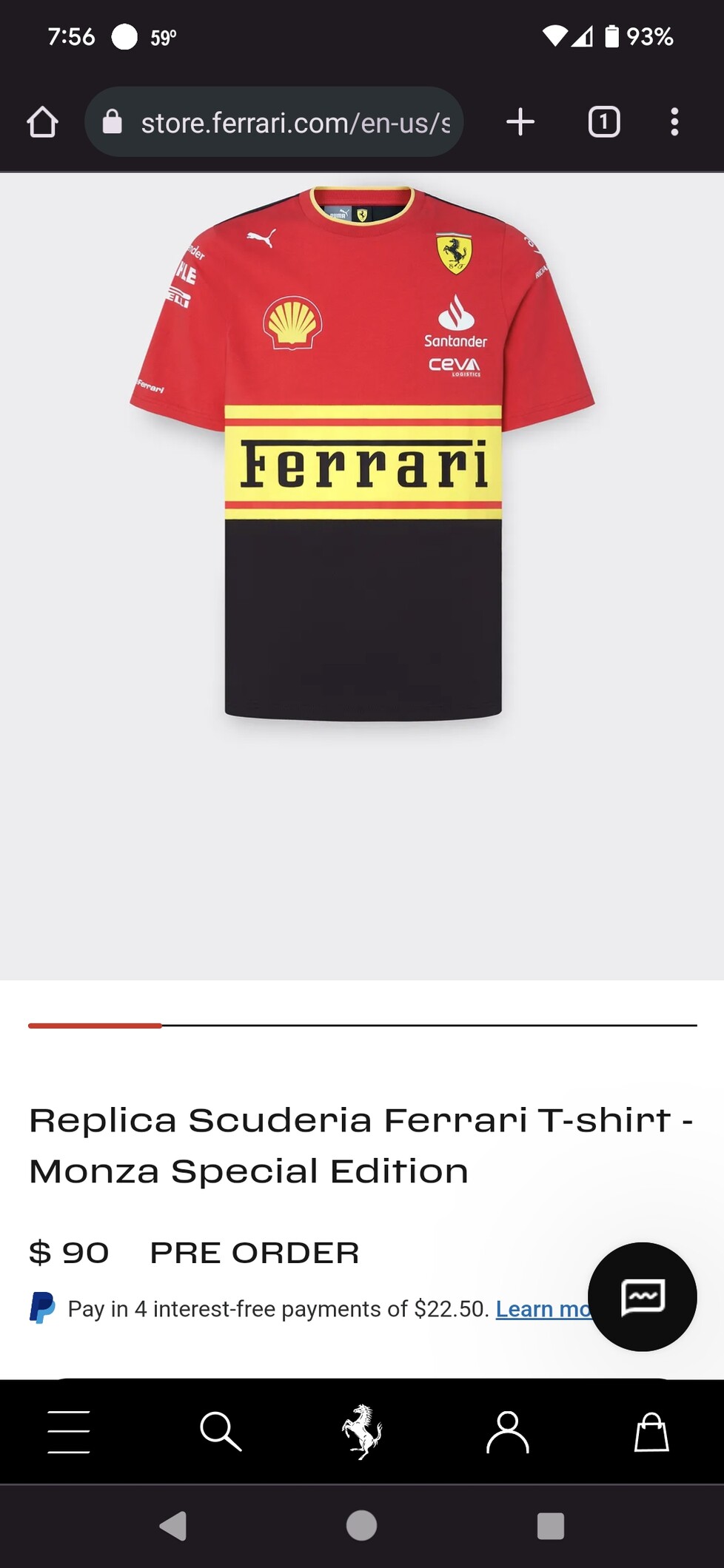The image size is (724, 1568).
Task: Open a new browser tab
Action: coord(520,122)
